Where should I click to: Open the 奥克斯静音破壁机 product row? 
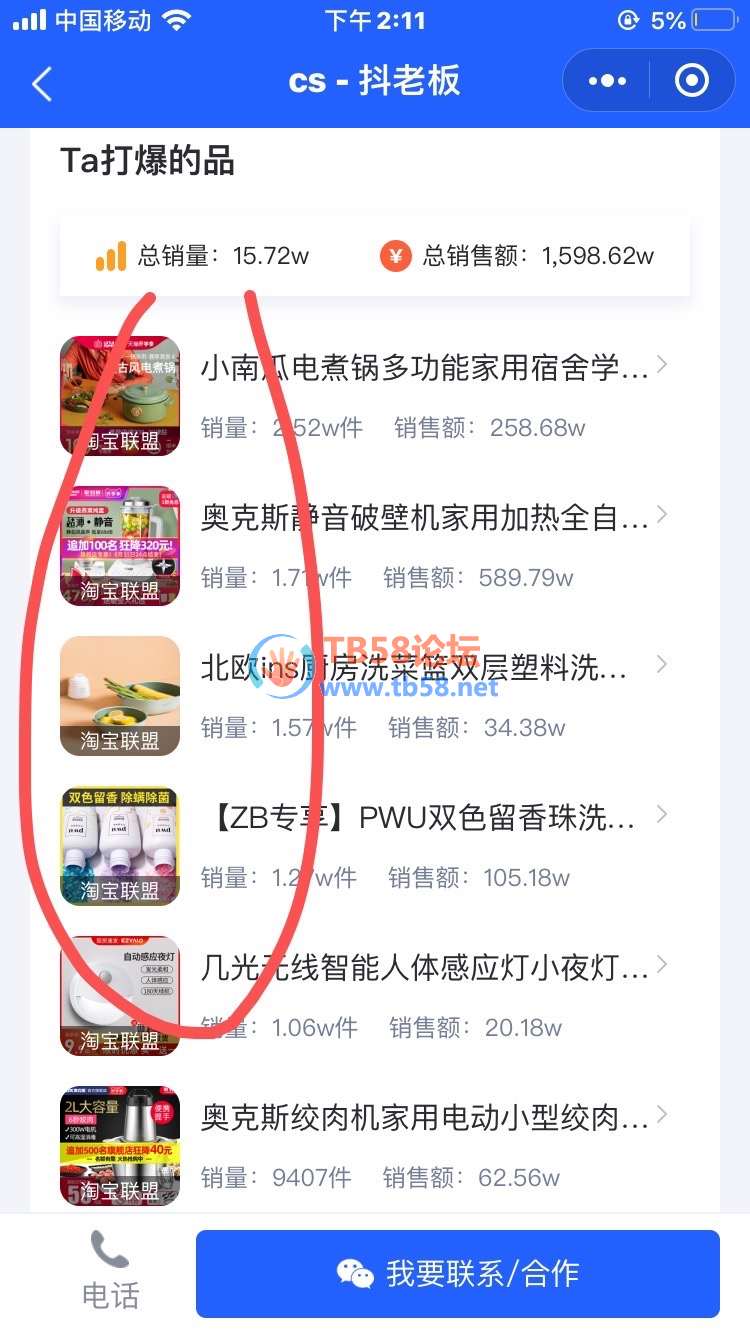[425, 518]
